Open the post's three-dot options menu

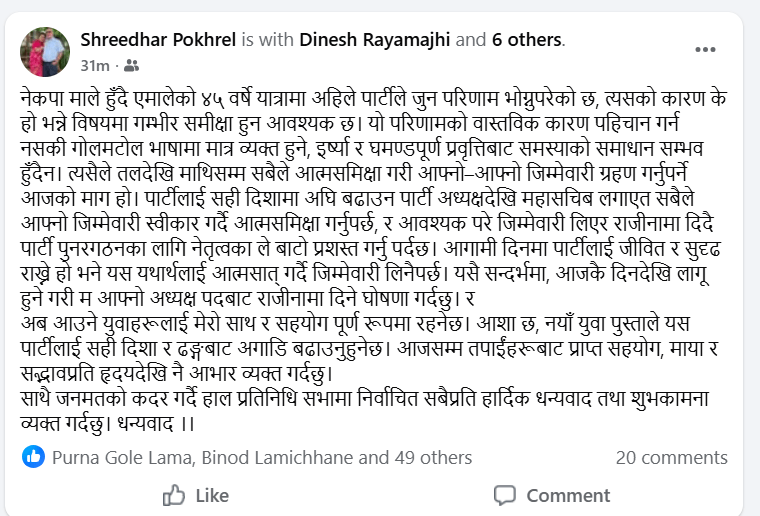click(705, 50)
